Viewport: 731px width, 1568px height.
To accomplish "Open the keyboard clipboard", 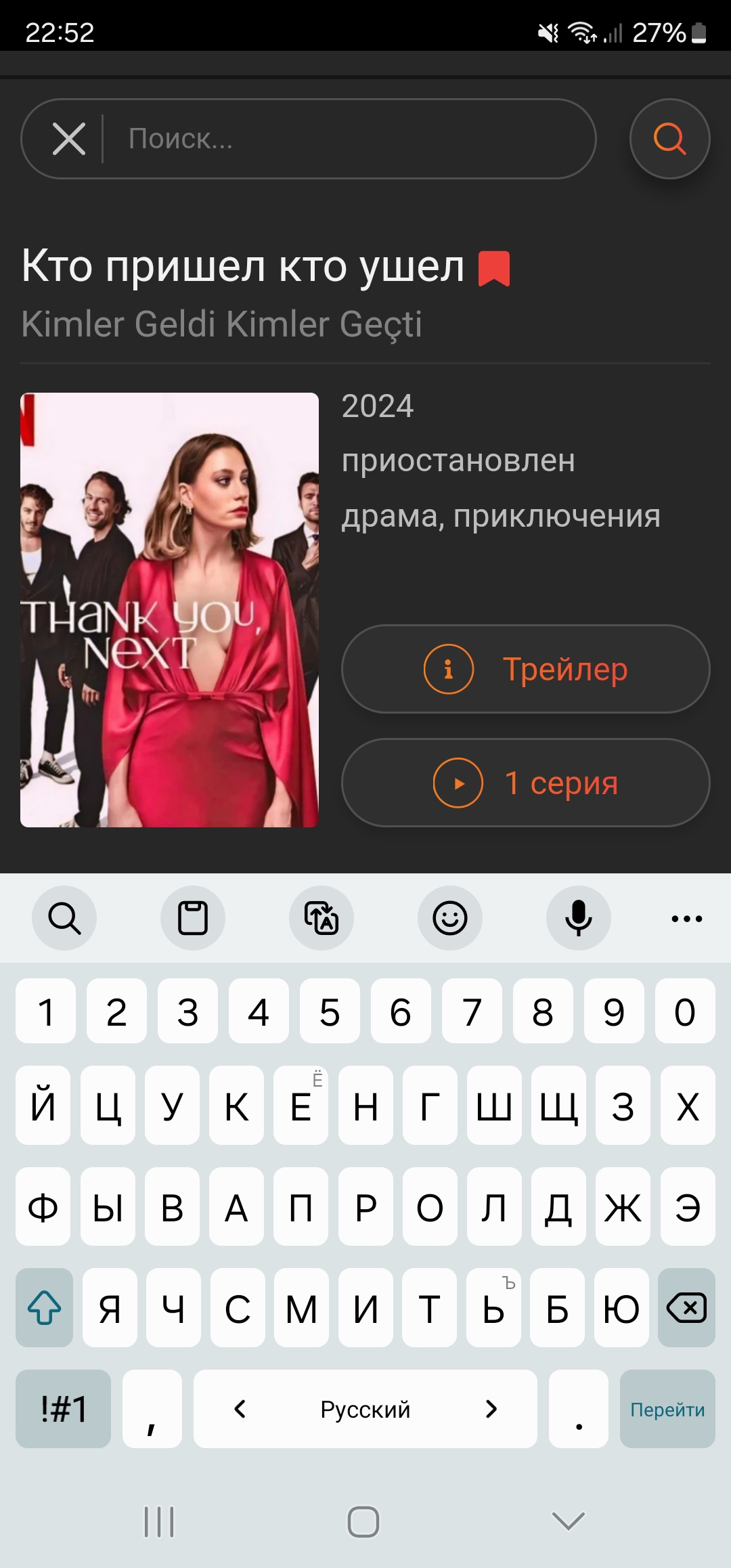I will point(193,918).
